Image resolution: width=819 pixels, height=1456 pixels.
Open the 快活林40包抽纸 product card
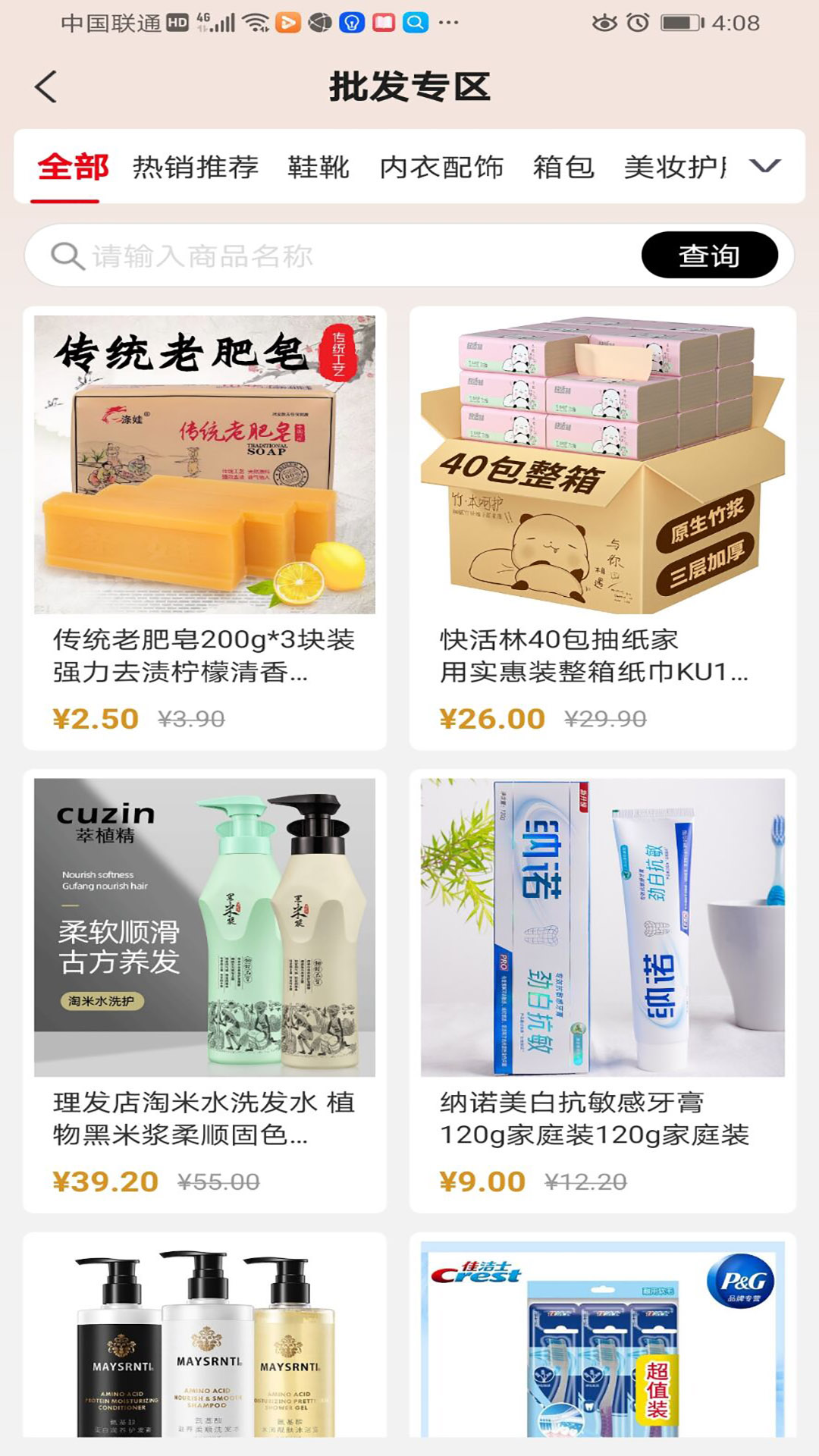[603, 528]
